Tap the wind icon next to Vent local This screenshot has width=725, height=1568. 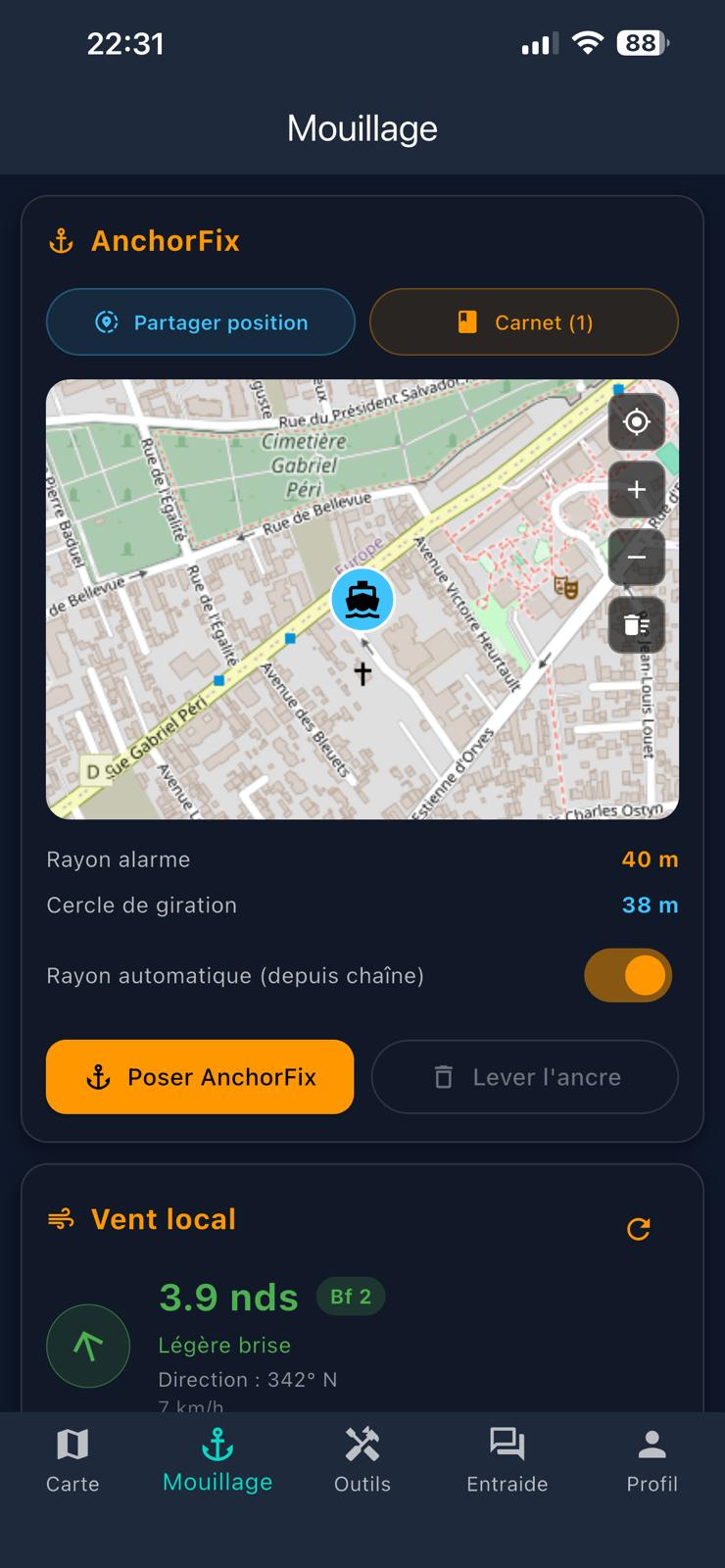pos(60,1218)
